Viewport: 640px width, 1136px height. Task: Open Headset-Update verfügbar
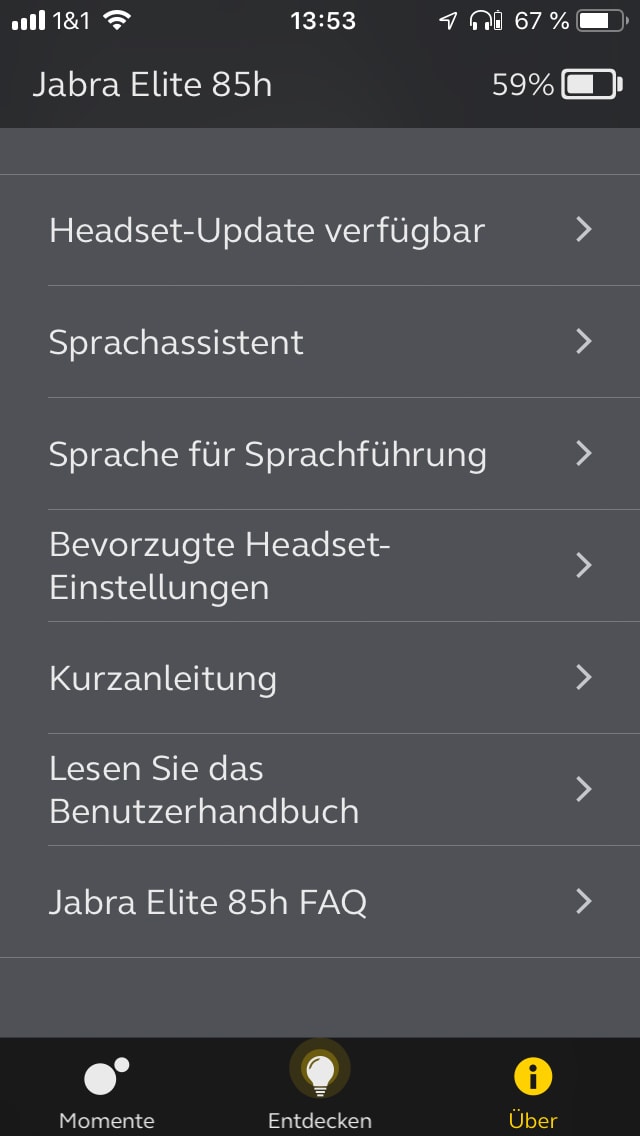point(320,230)
